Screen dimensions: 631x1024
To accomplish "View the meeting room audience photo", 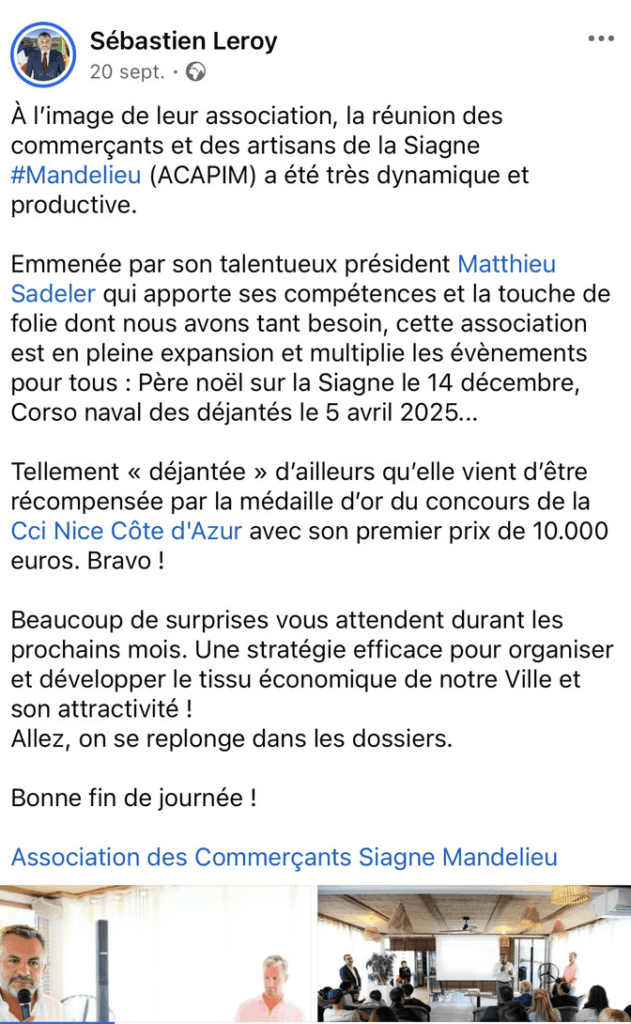I will pyautogui.click(x=474, y=955).
